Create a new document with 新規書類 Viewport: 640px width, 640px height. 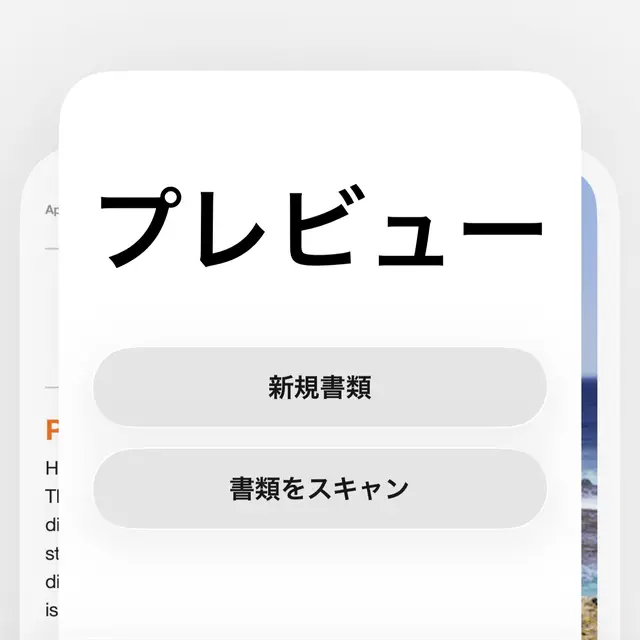tap(320, 388)
